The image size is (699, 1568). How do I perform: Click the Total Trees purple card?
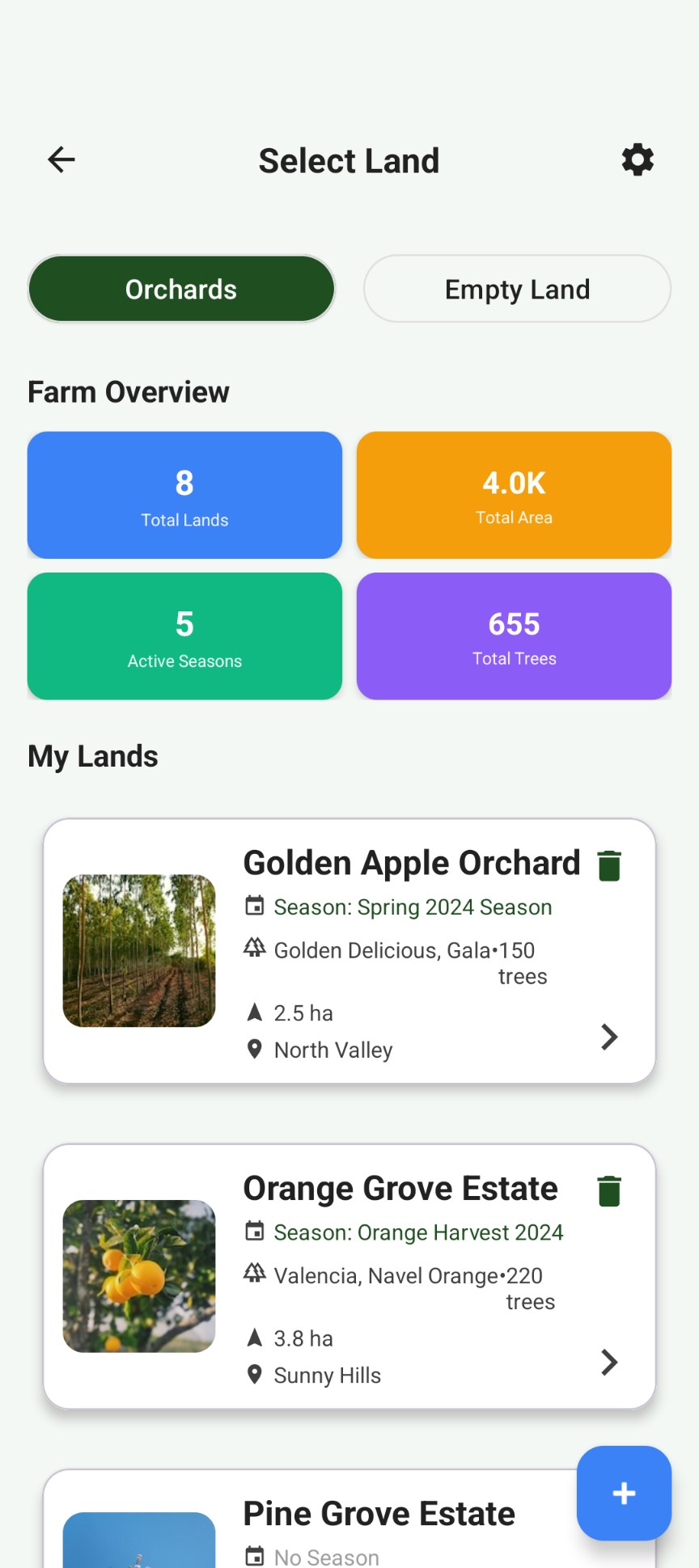(x=514, y=636)
